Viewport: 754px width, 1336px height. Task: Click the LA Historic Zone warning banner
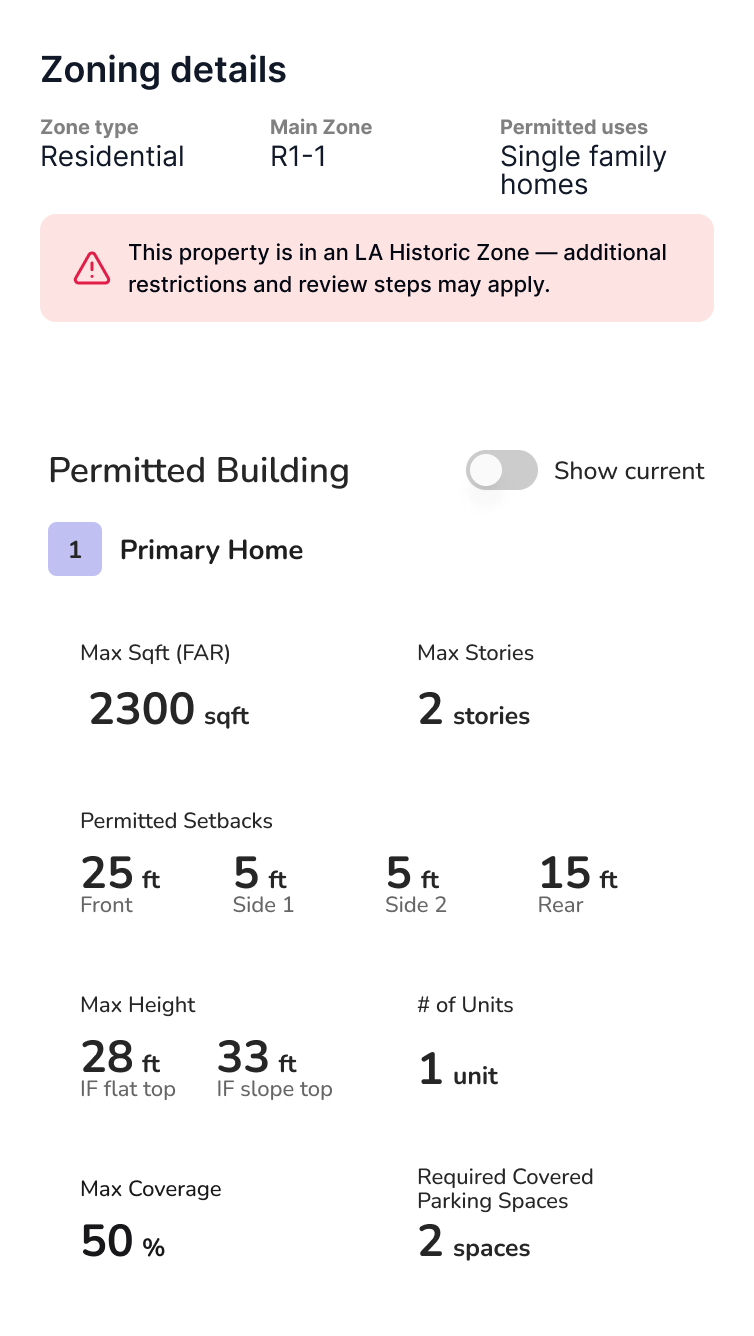[377, 268]
